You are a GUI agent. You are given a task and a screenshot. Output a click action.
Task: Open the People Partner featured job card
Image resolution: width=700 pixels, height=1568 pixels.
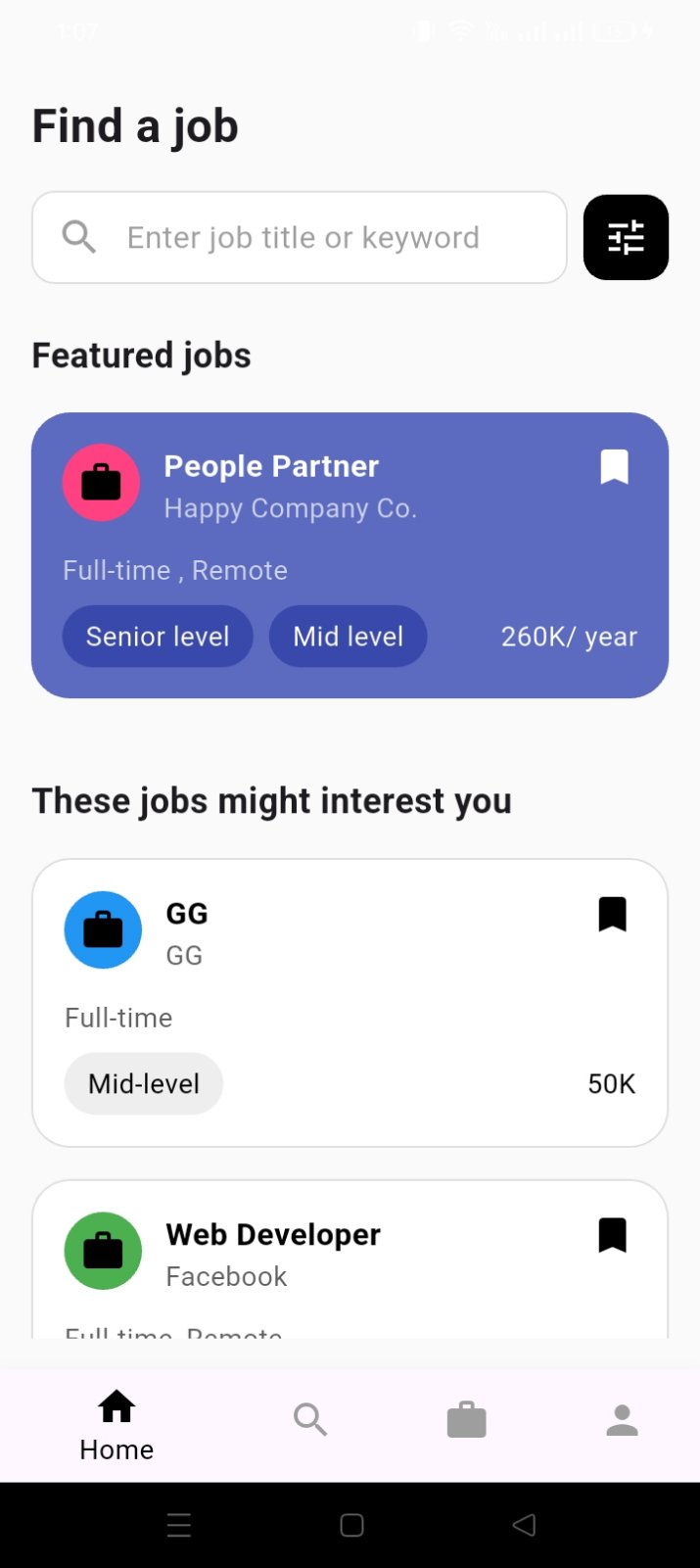[350, 554]
